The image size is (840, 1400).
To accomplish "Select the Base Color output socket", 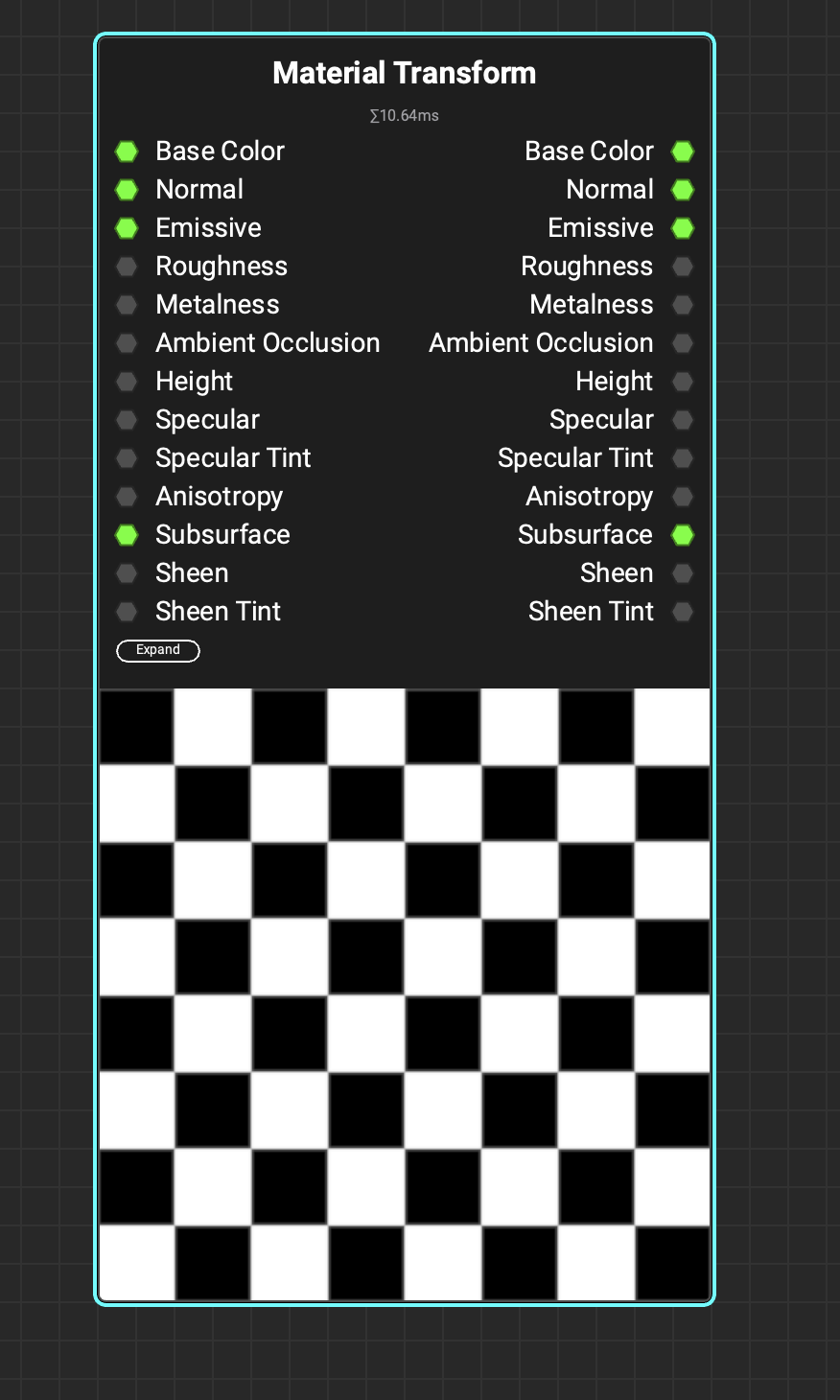I will pyautogui.click(x=683, y=152).
